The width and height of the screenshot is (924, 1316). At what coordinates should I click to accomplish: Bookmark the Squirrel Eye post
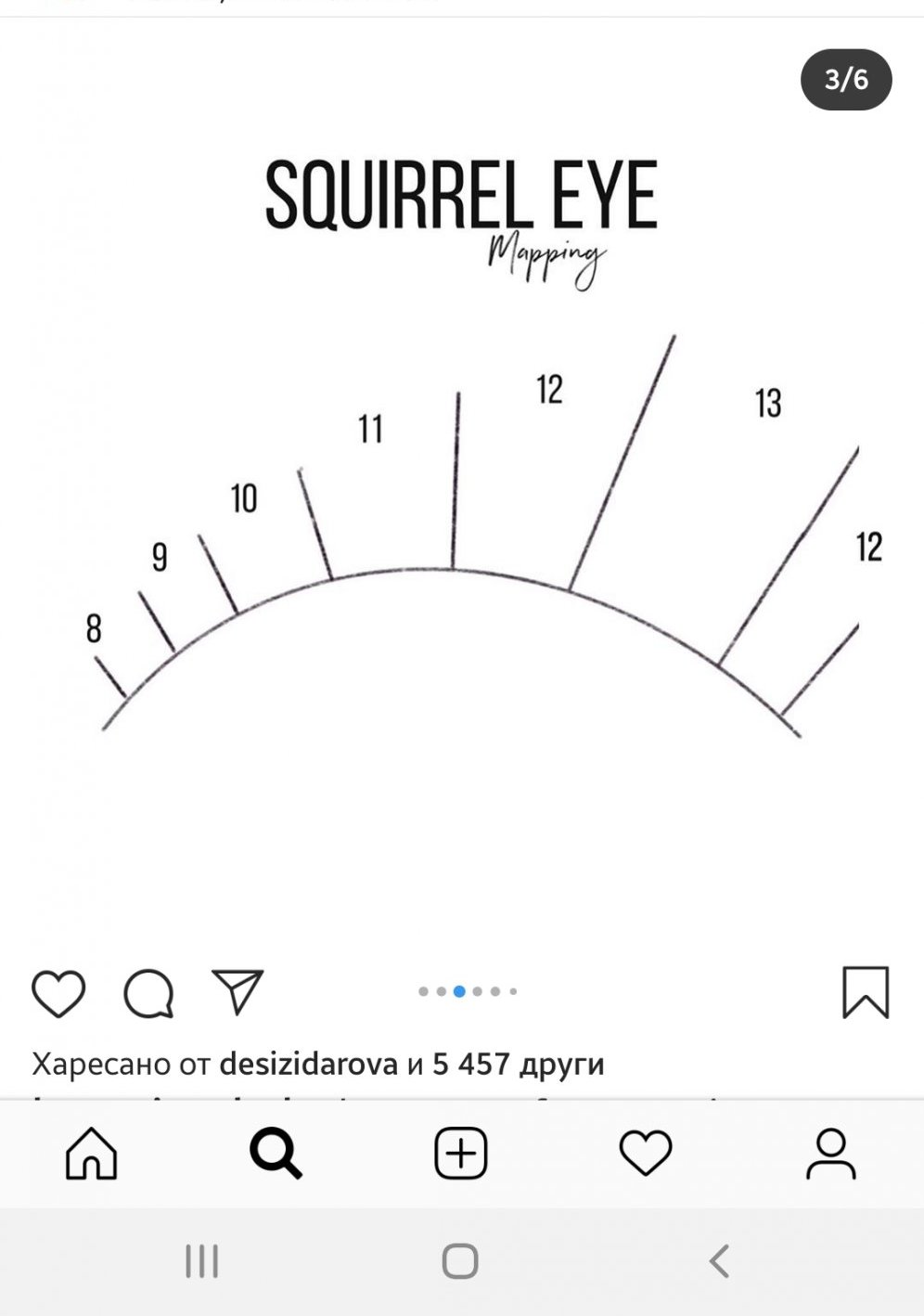tap(866, 992)
